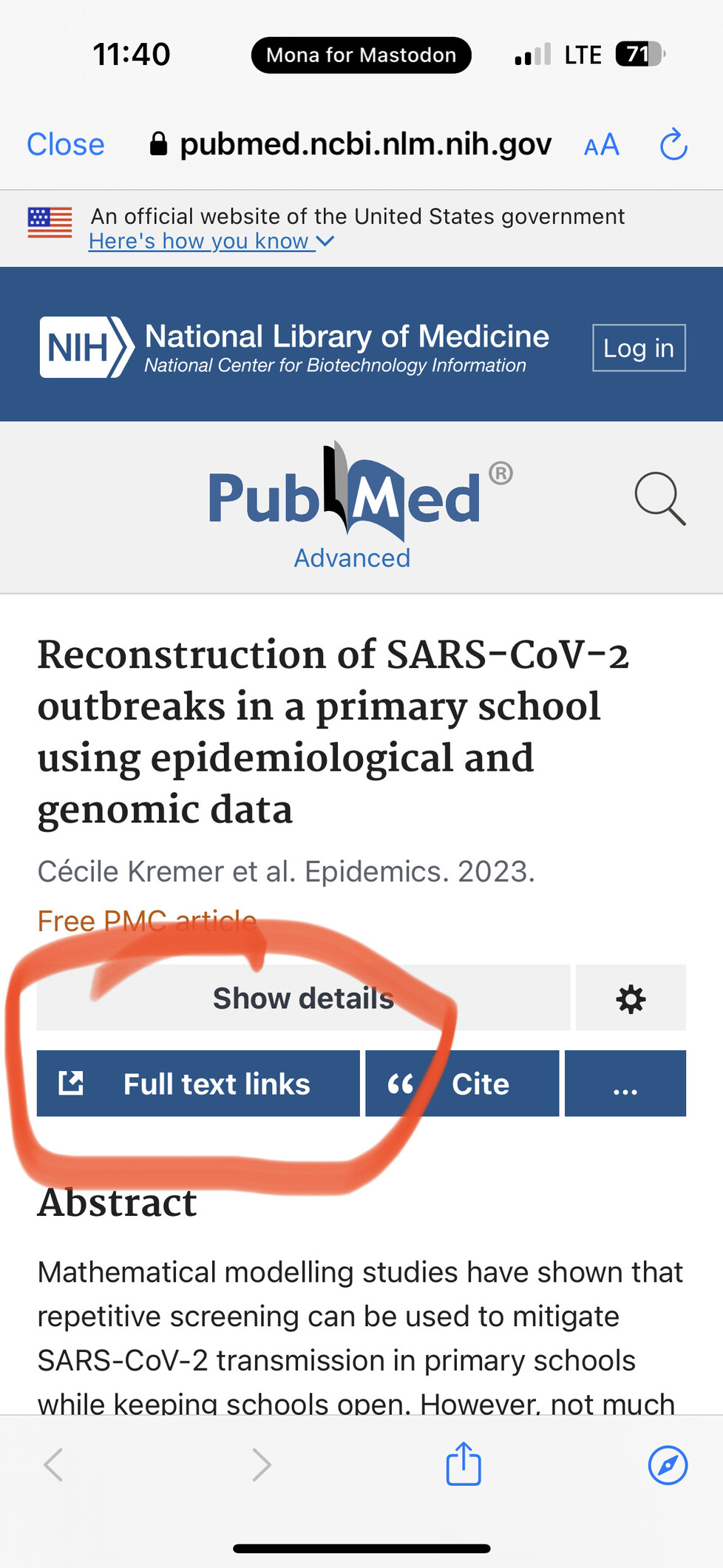
Task: Tap the Cite button
Action: [462, 1084]
